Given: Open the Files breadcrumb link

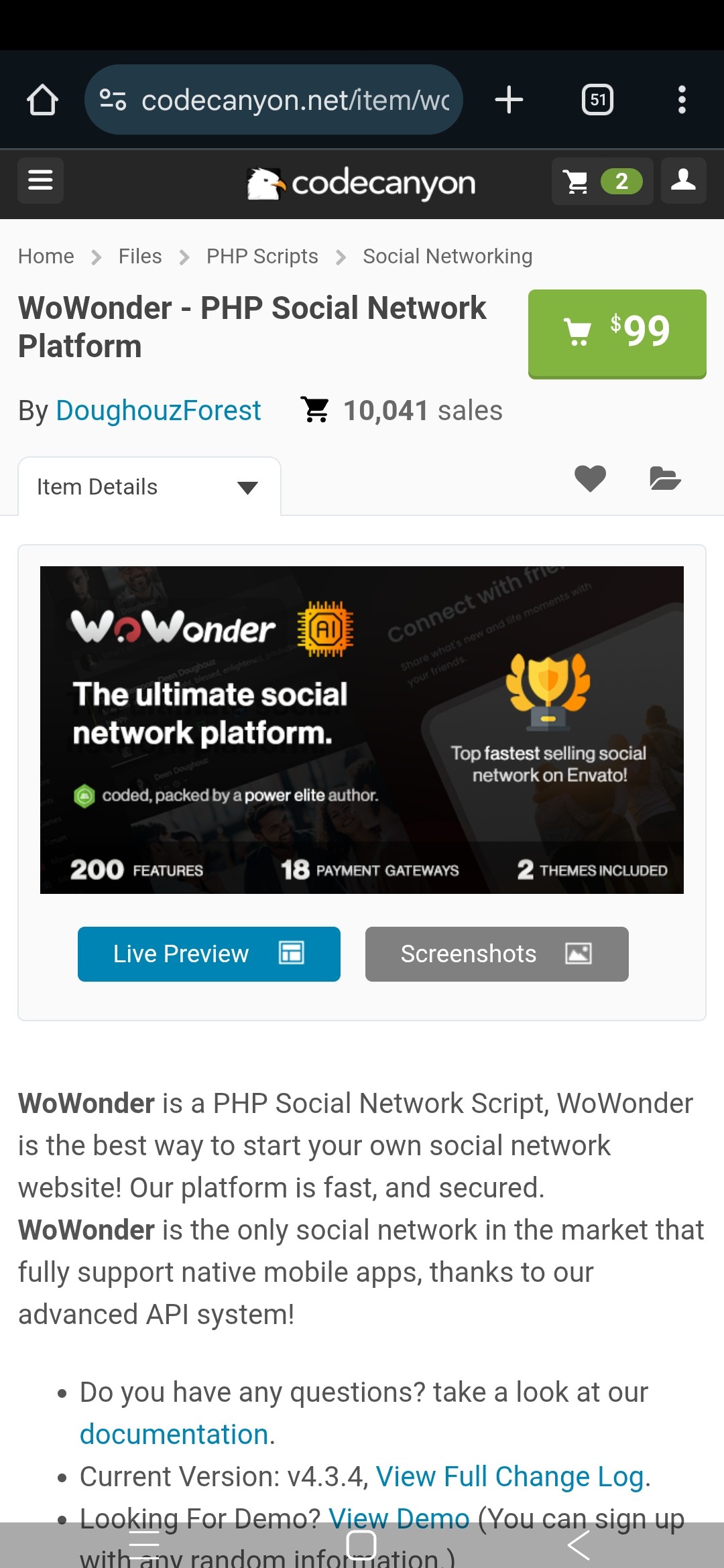Looking at the screenshot, I should click(140, 257).
